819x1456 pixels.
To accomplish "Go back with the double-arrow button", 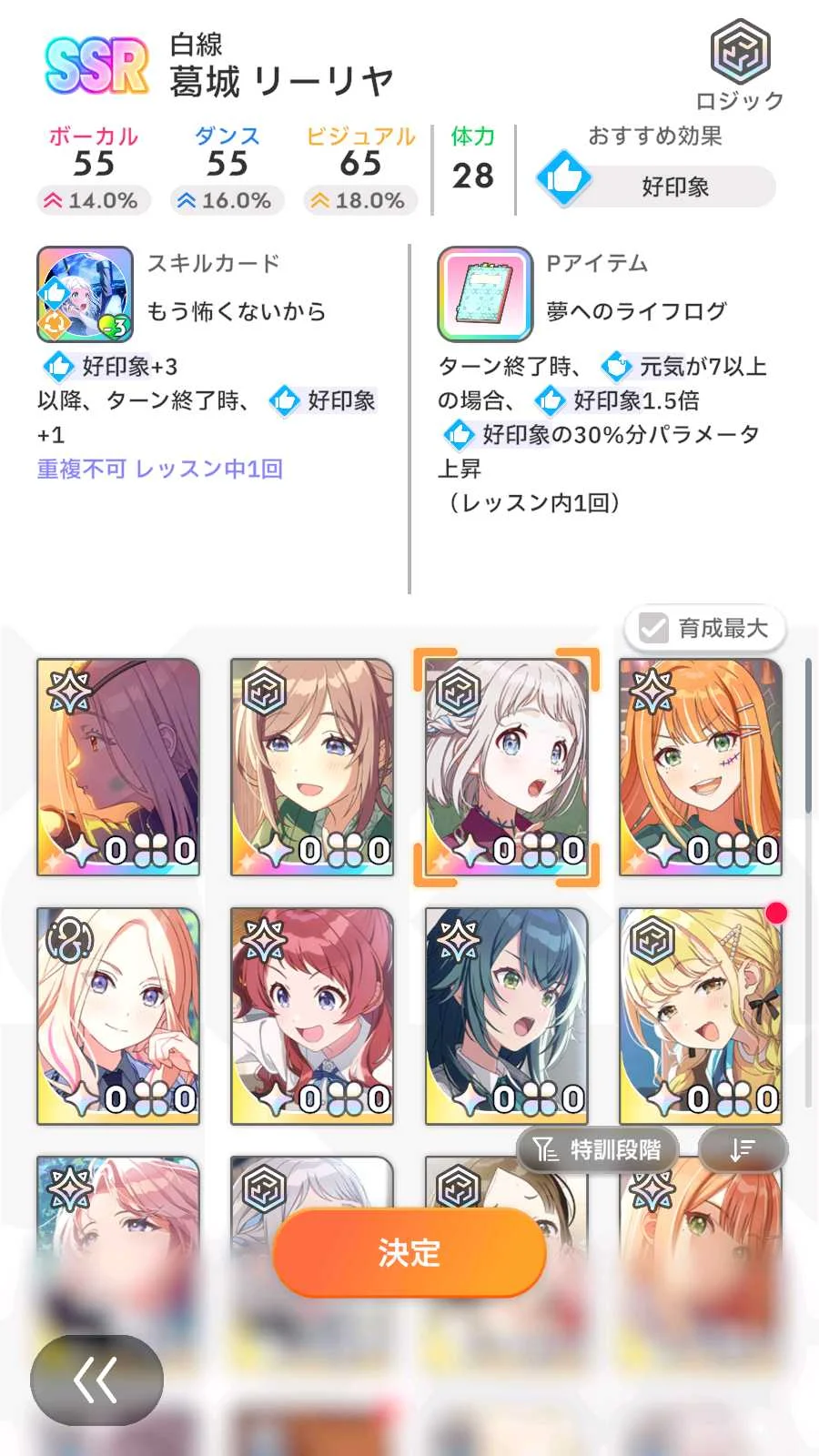I will 96,1380.
